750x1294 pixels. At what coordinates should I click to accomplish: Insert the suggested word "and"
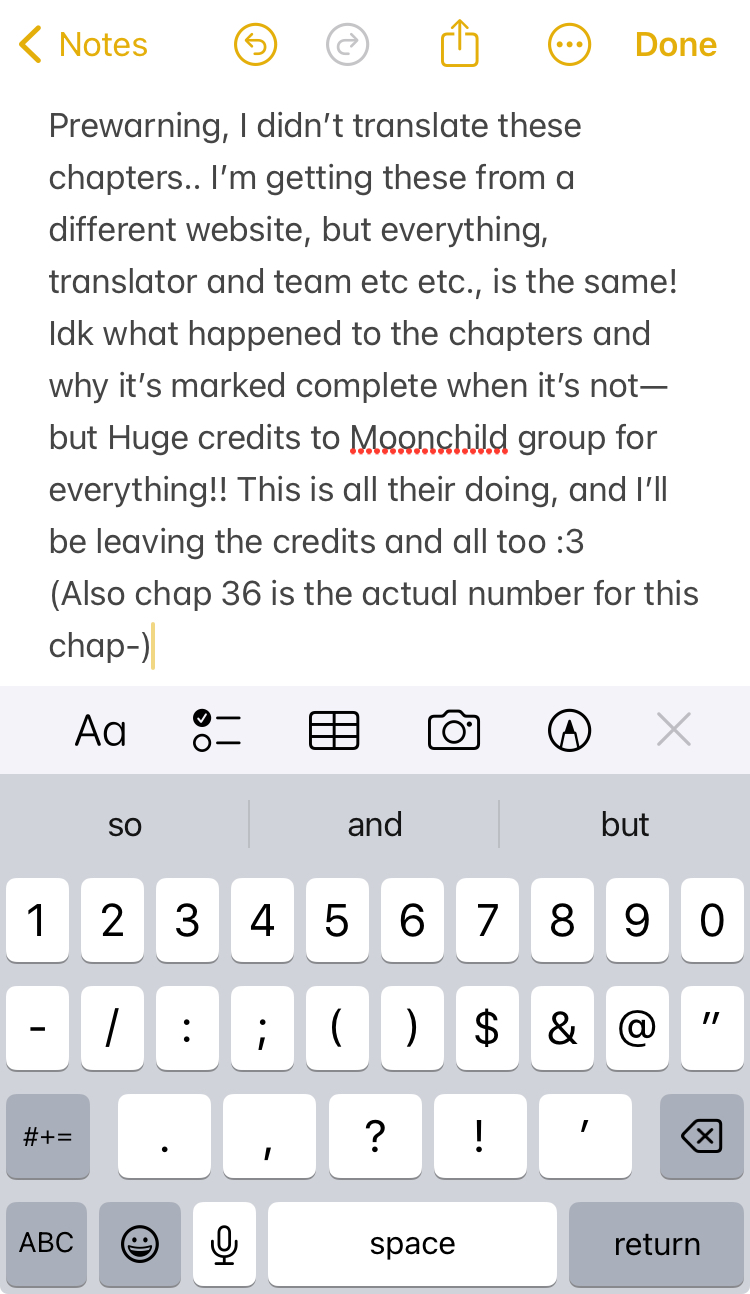click(375, 824)
